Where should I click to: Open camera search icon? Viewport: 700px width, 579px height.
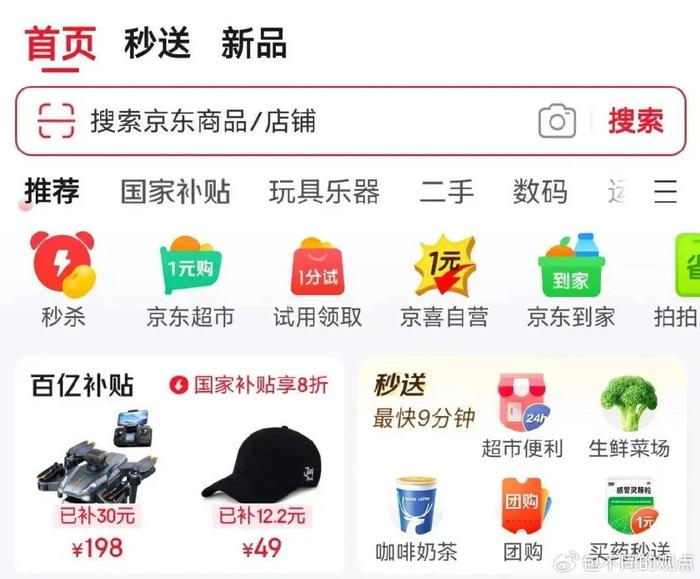coord(557,122)
